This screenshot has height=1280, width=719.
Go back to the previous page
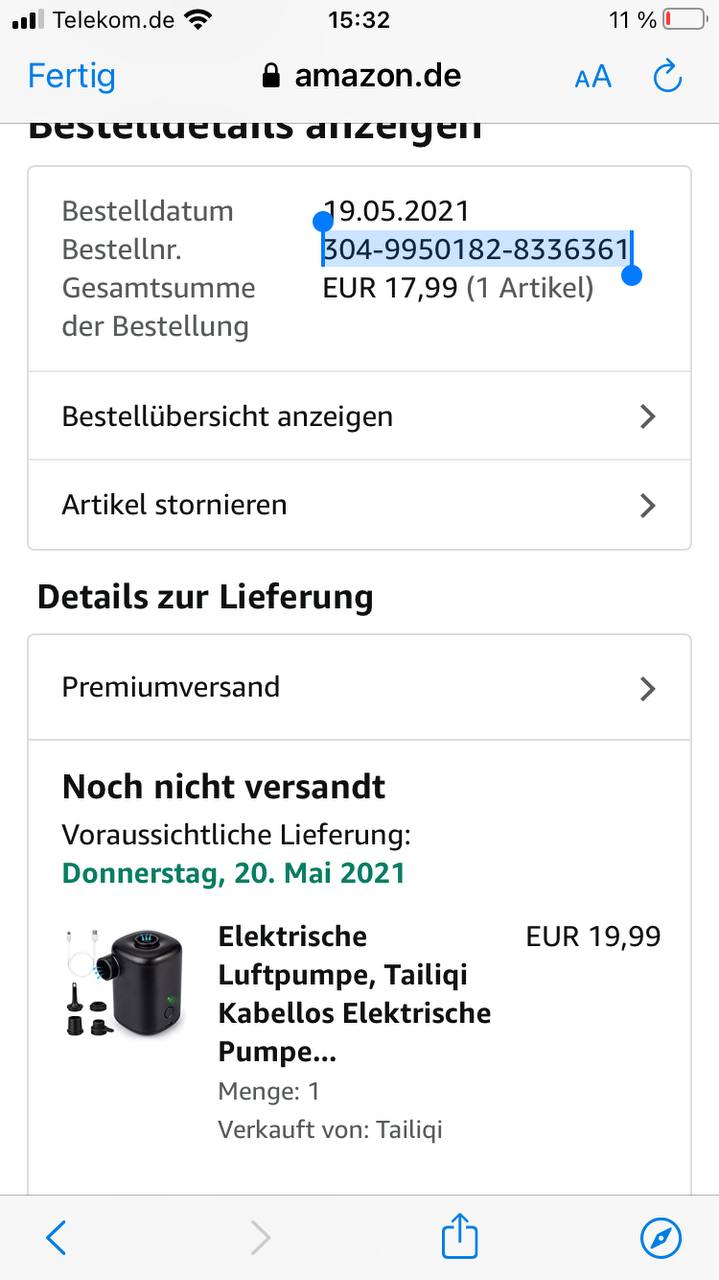tap(56, 1238)
